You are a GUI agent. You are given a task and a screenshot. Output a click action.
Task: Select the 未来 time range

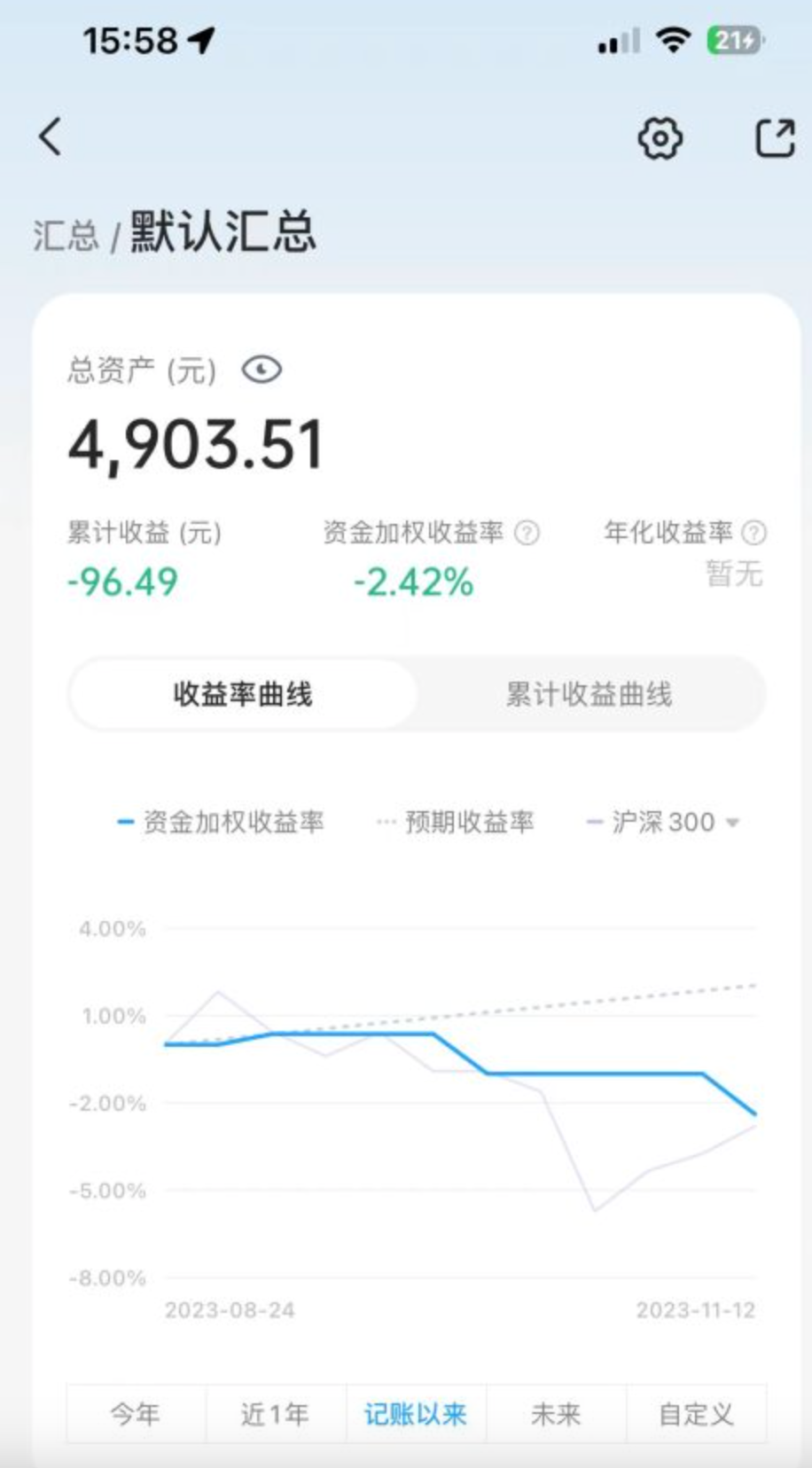556,1414
